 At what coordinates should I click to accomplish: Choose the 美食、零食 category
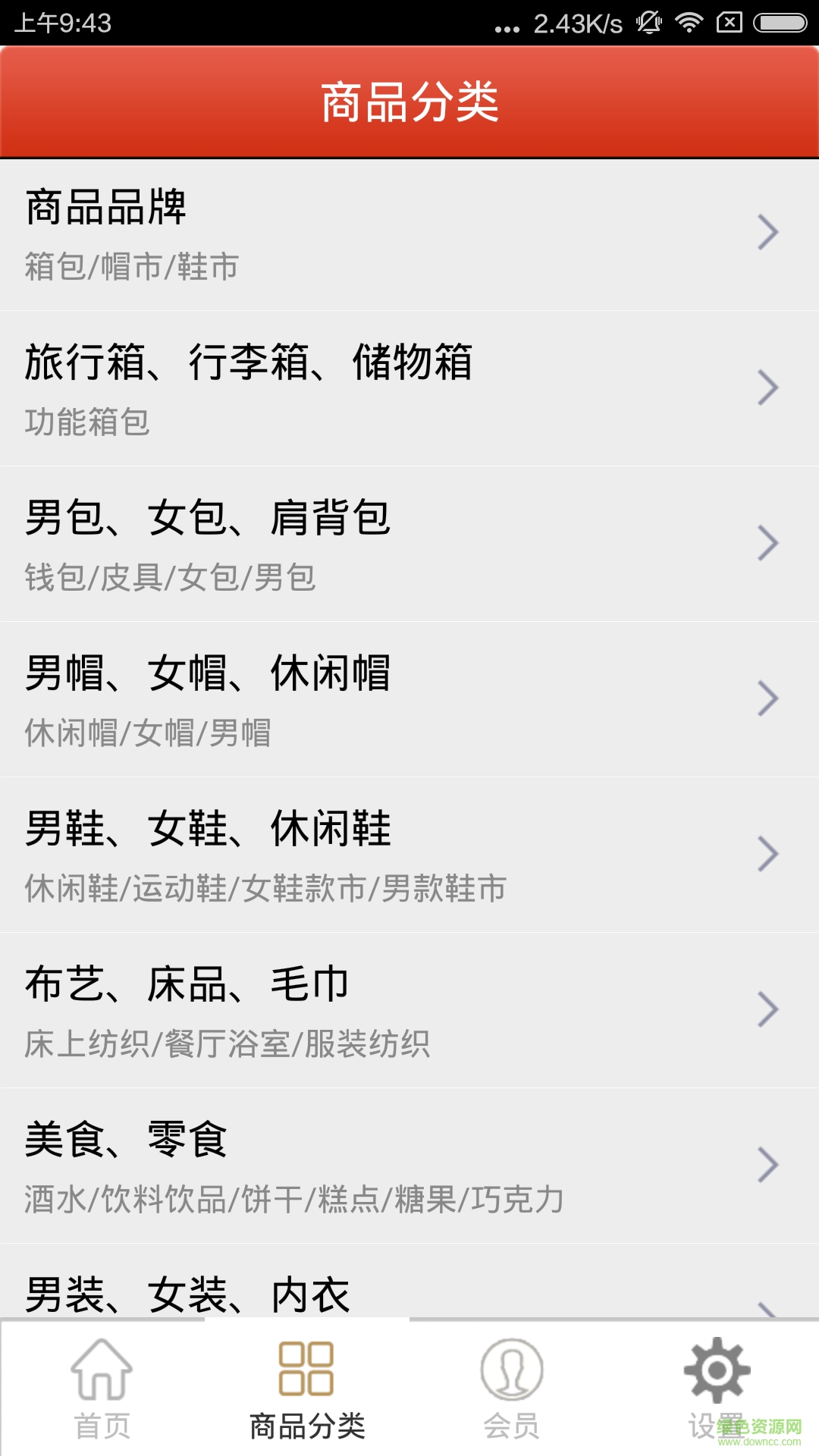(409, 1166)
